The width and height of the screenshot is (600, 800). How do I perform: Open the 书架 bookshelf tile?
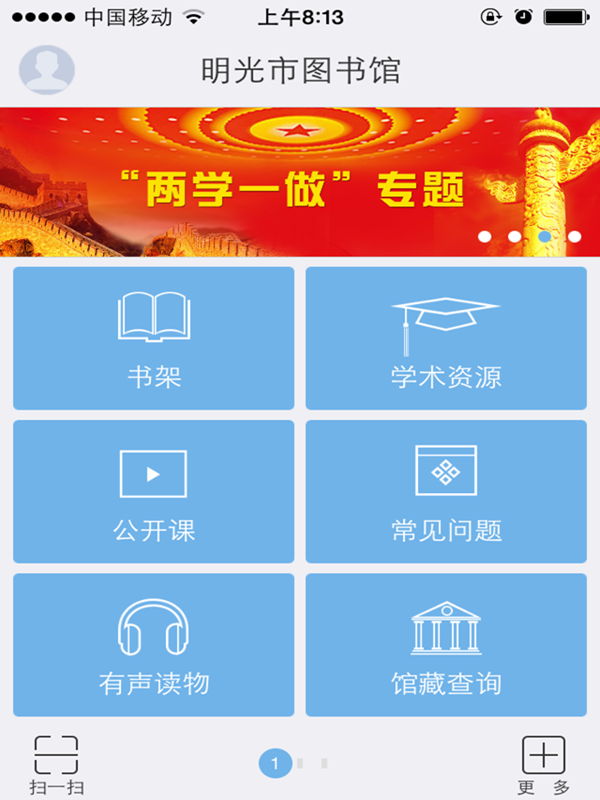pos(154,338)
